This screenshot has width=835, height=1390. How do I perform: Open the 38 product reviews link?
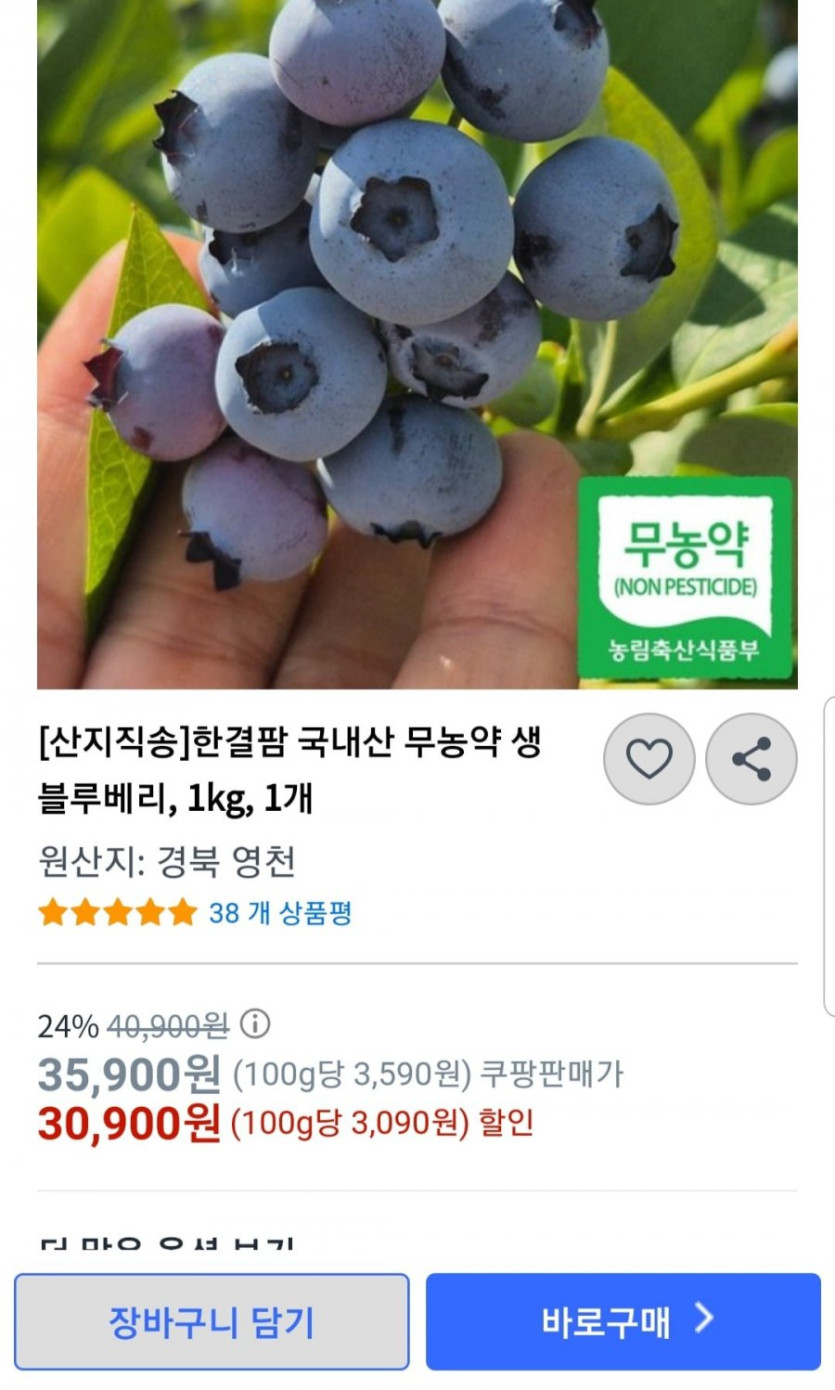click(279, 912)
